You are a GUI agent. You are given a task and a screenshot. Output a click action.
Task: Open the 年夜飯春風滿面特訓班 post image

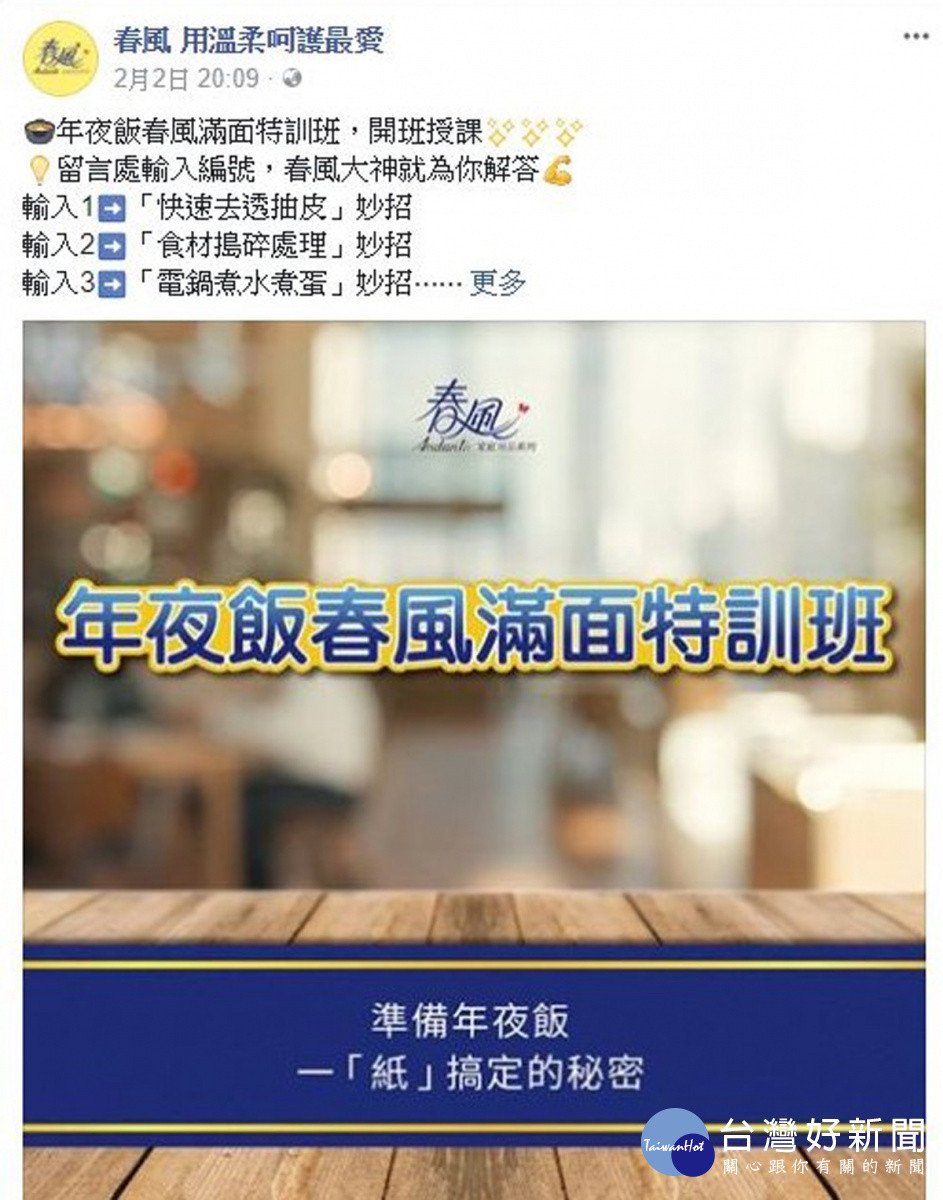pyautogui.click(x=473, y=700)
